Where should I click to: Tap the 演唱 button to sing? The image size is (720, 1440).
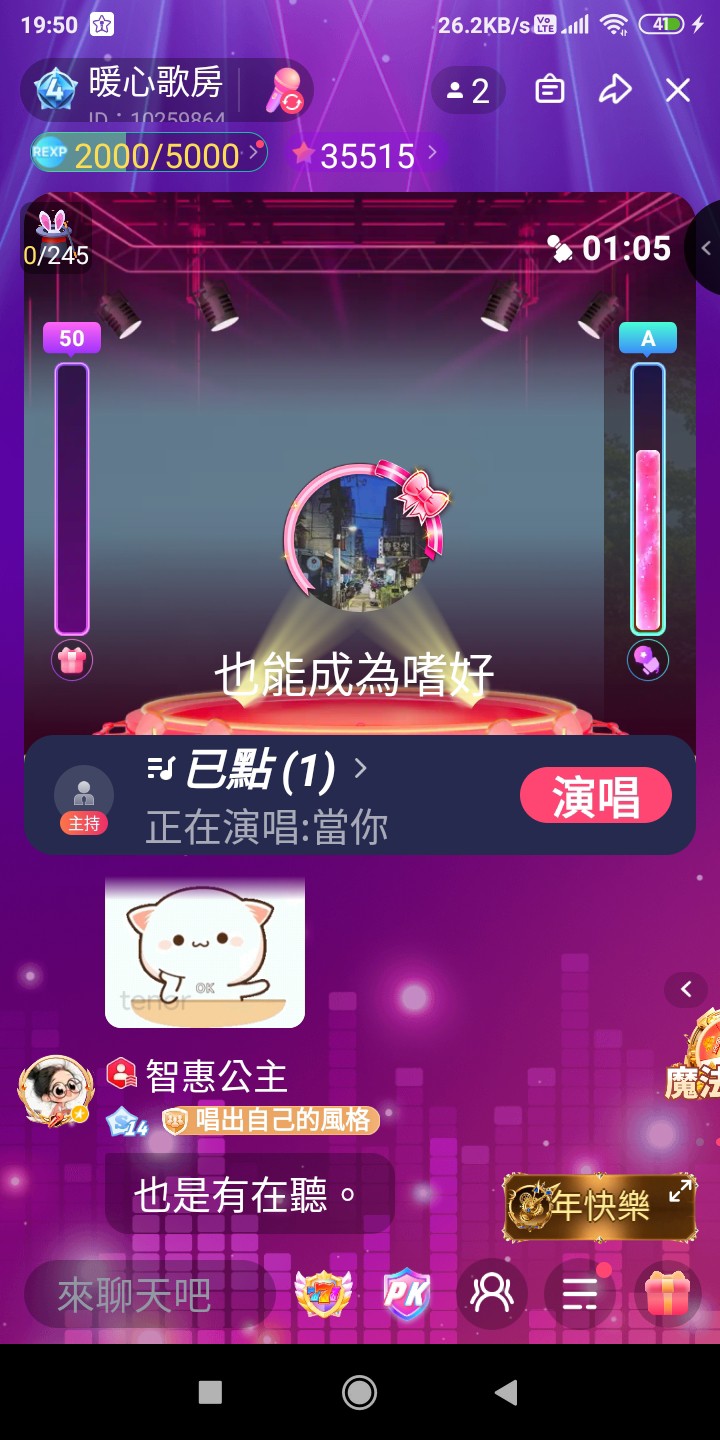(x=595, y=796)
